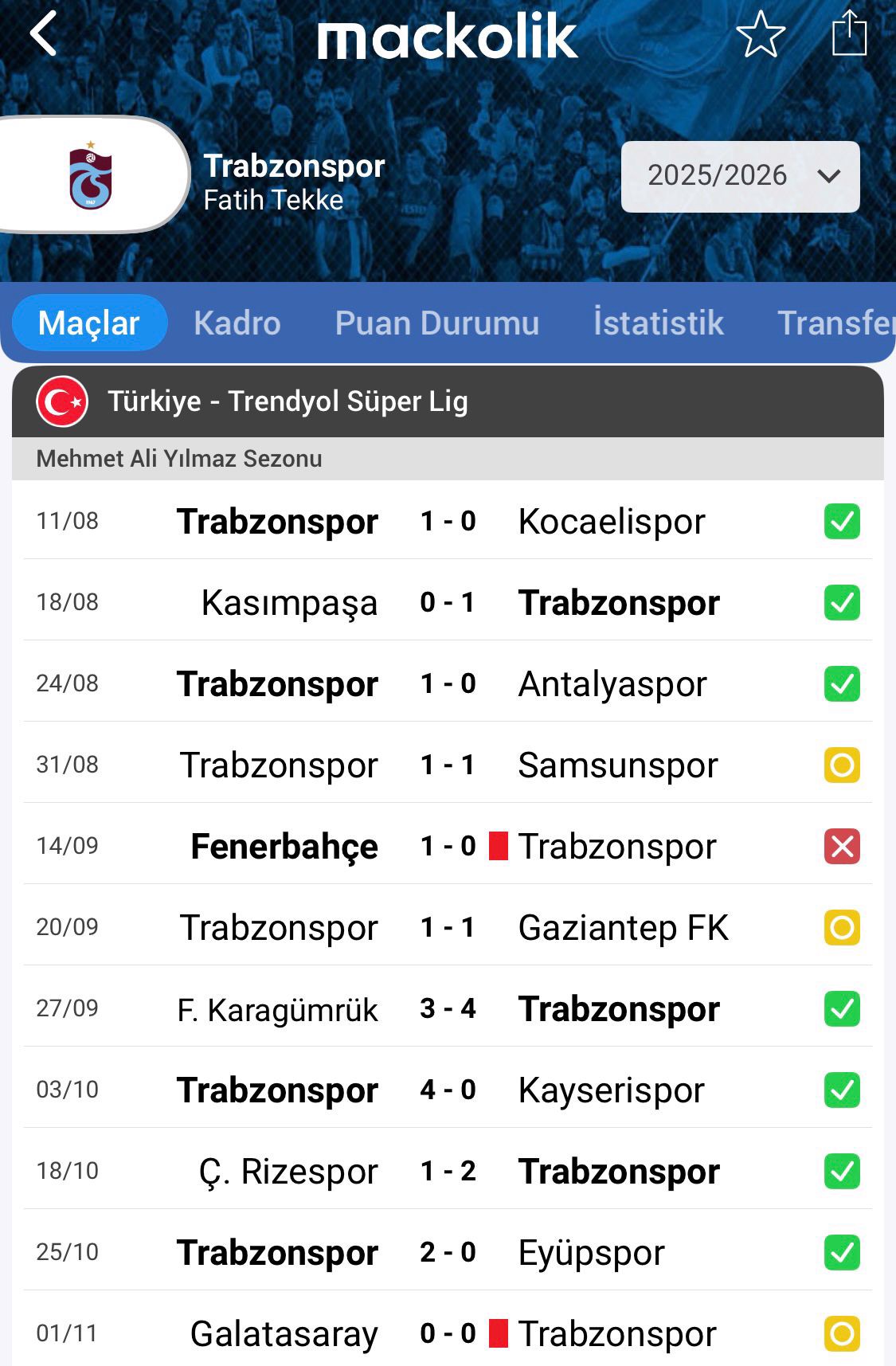Go back using the top-left arrow
Viewport: 896px width, 1366px height.
pyautogui.click(x=44, y=34)
